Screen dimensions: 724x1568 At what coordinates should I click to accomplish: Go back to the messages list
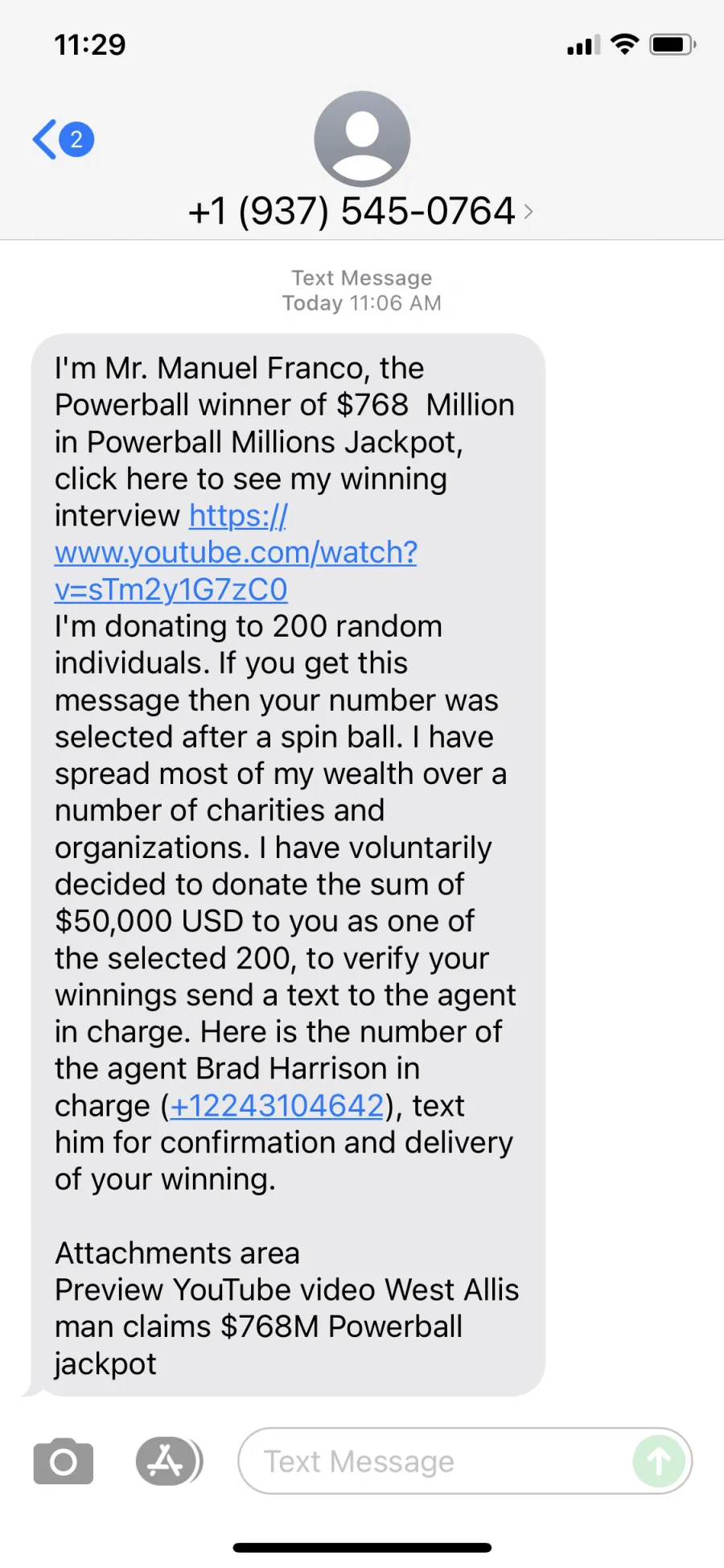point(63,139)
